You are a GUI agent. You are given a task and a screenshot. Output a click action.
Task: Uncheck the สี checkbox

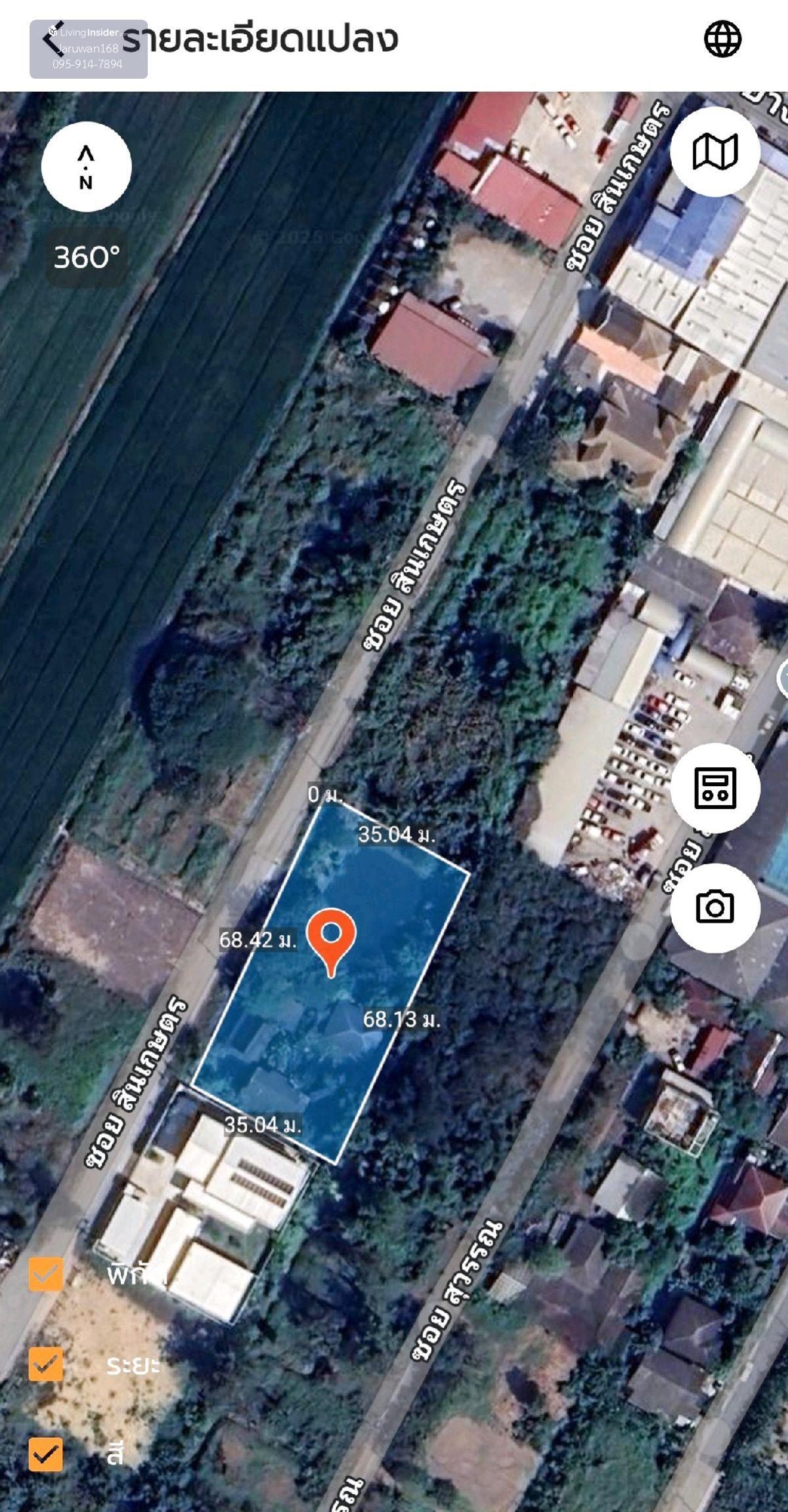point(46,1455)
